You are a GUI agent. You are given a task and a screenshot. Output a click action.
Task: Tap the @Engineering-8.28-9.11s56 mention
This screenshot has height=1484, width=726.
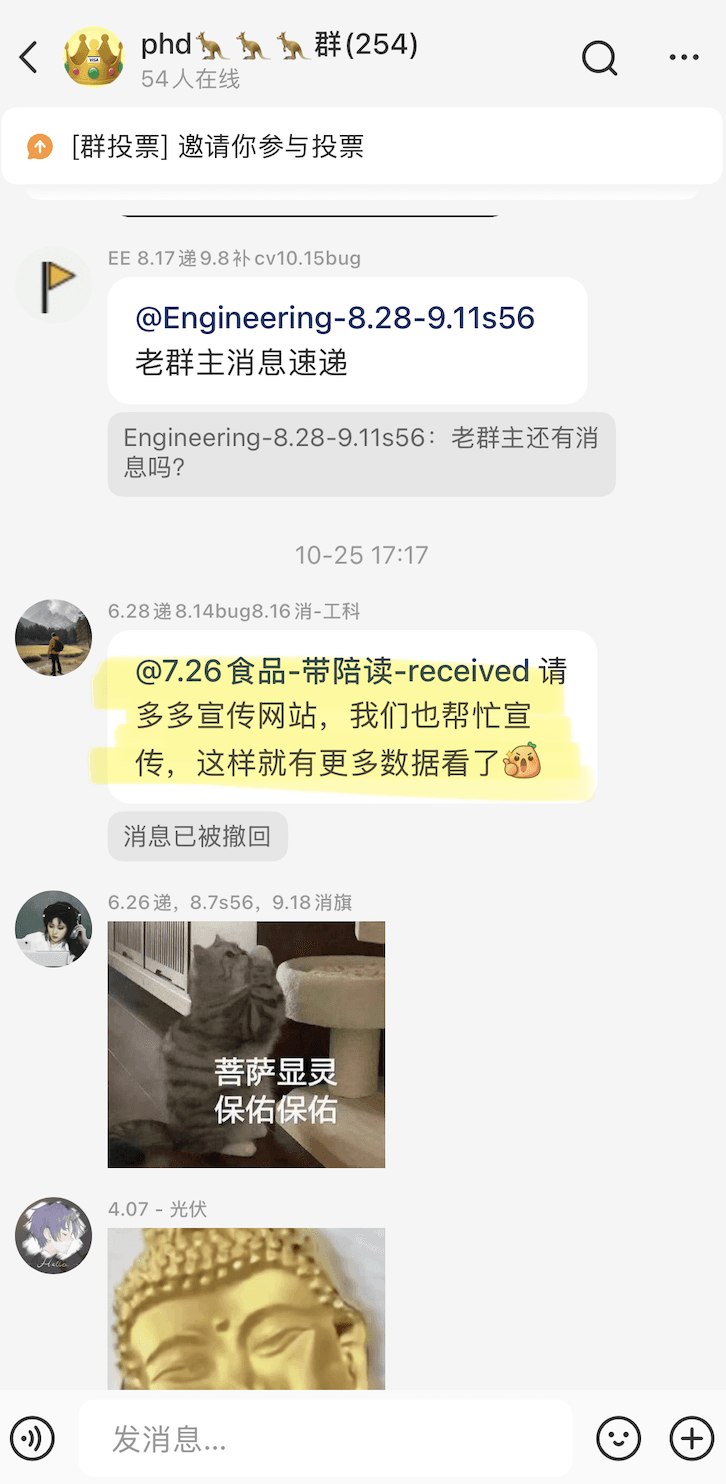point(335,318)
